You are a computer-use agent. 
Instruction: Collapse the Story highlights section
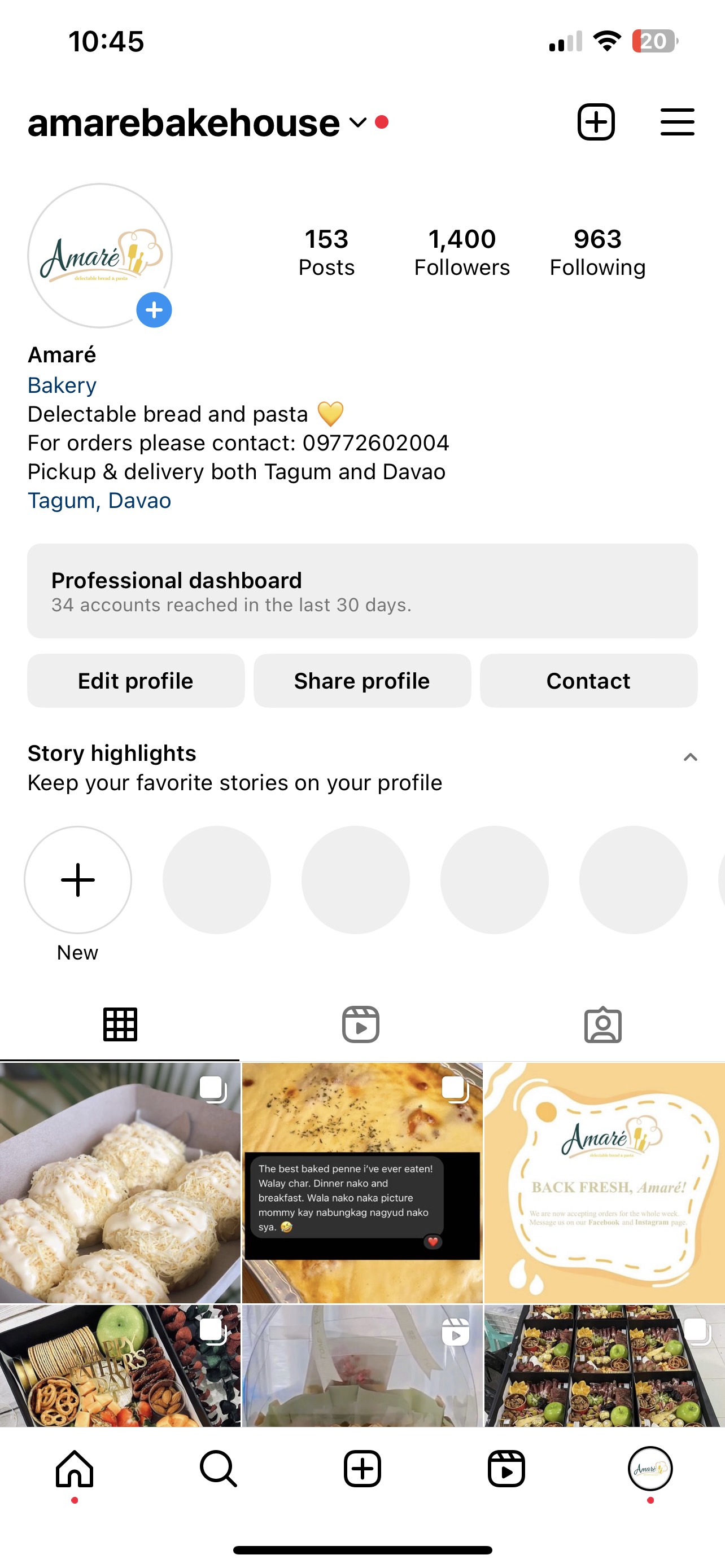tap(689, 756)
